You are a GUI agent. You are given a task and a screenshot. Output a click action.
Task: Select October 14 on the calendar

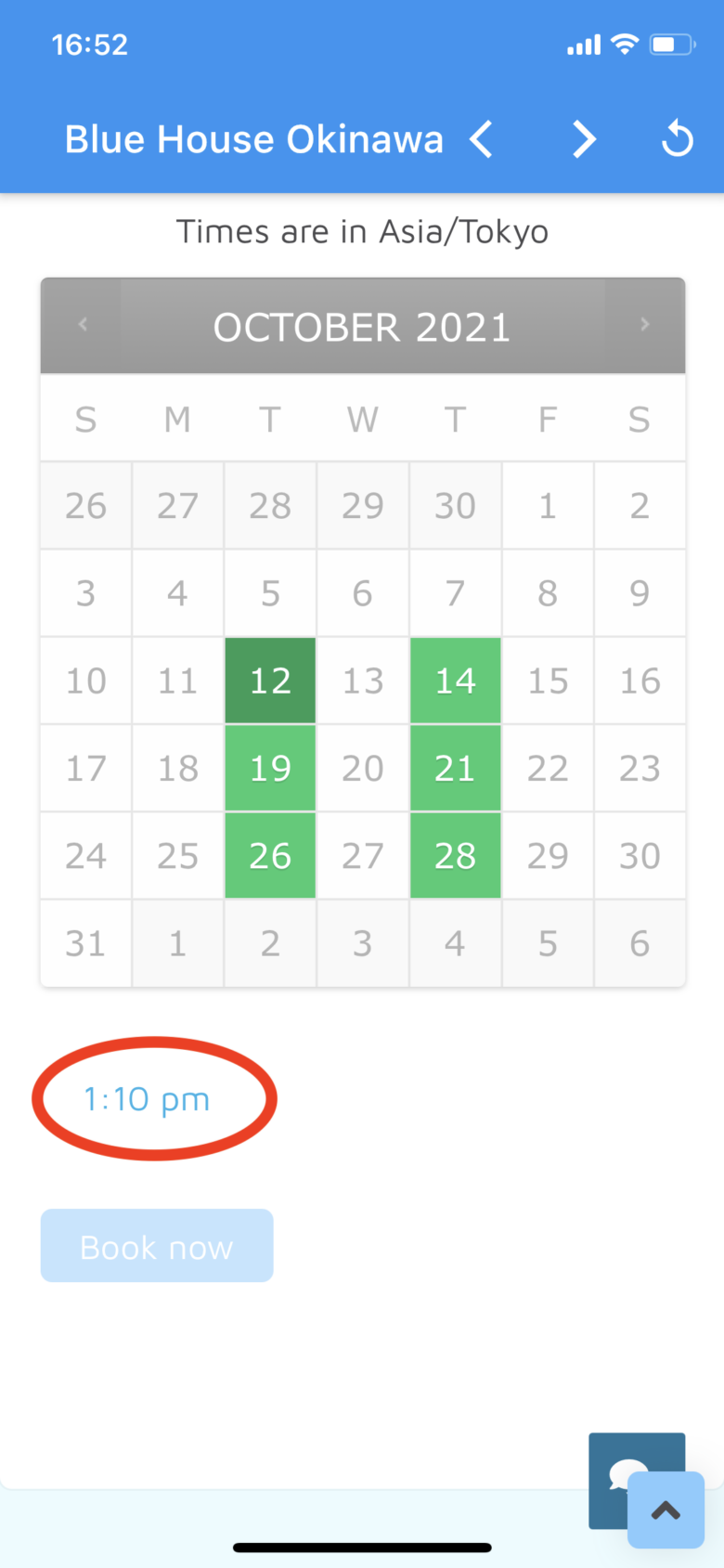click(455, 680)
